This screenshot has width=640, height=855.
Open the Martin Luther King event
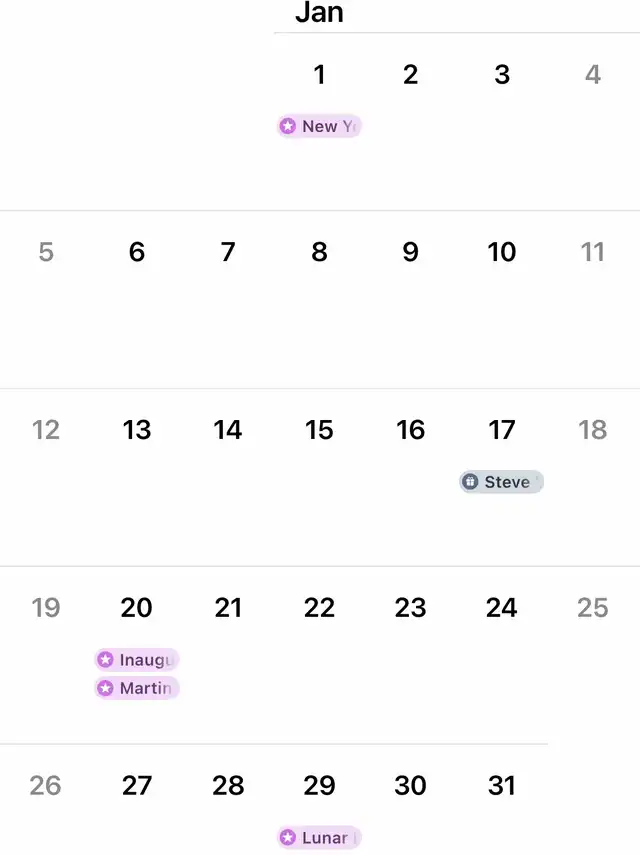click(x=137, y=688)
